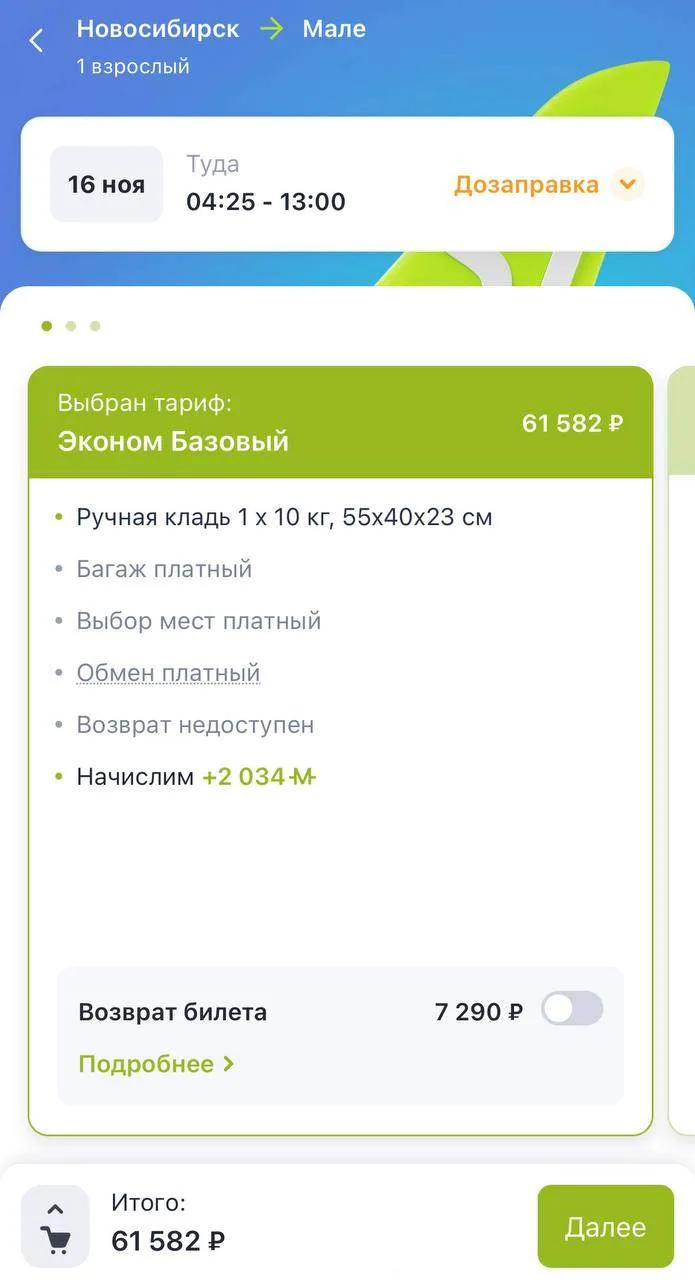Open Подробнее about ticket refund
Image resolution: width=695 pixels, height=1280 pixels.
coord(156,1064)
